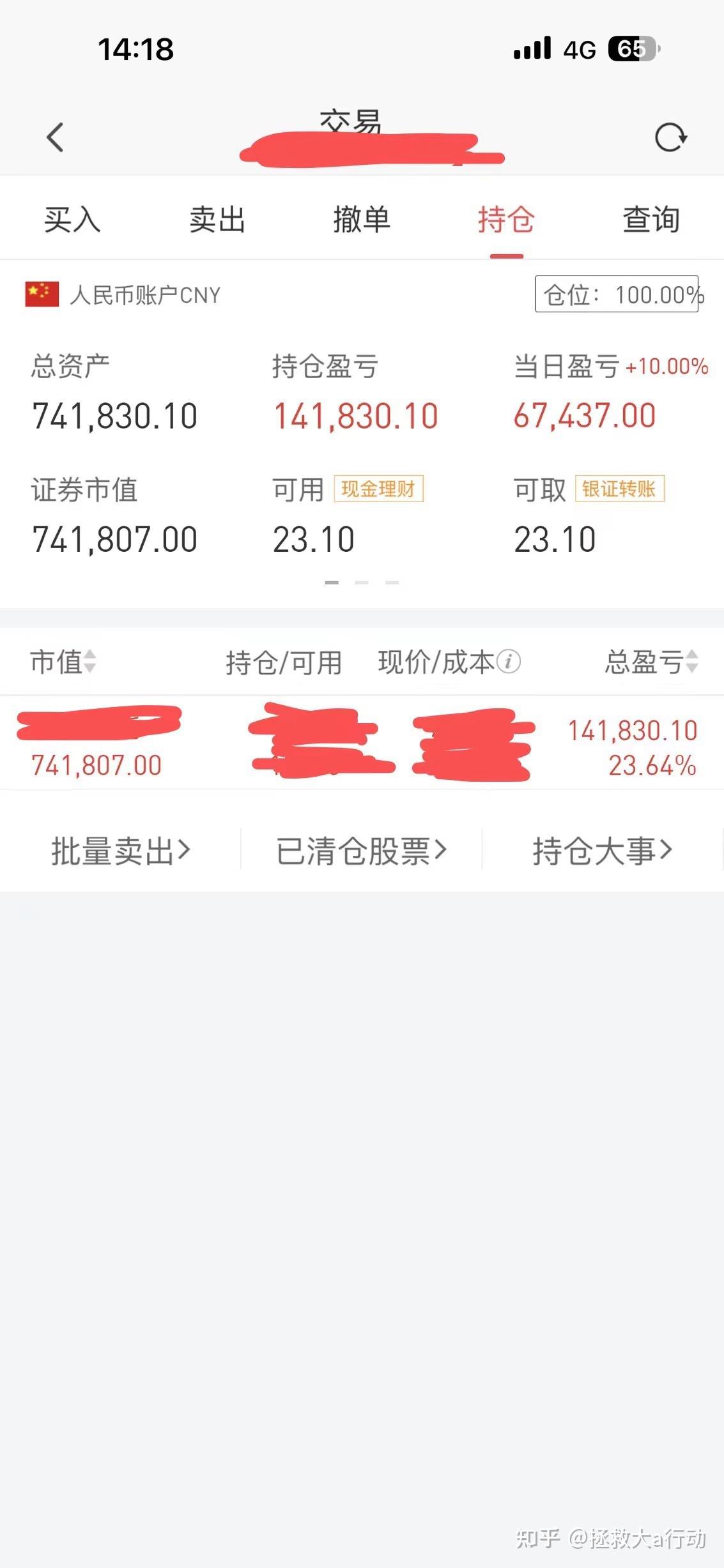The height and width of the screenshot is (1568, 724).
Task: Switch to the 卖出 tab
Action: (x=217, y=220)
